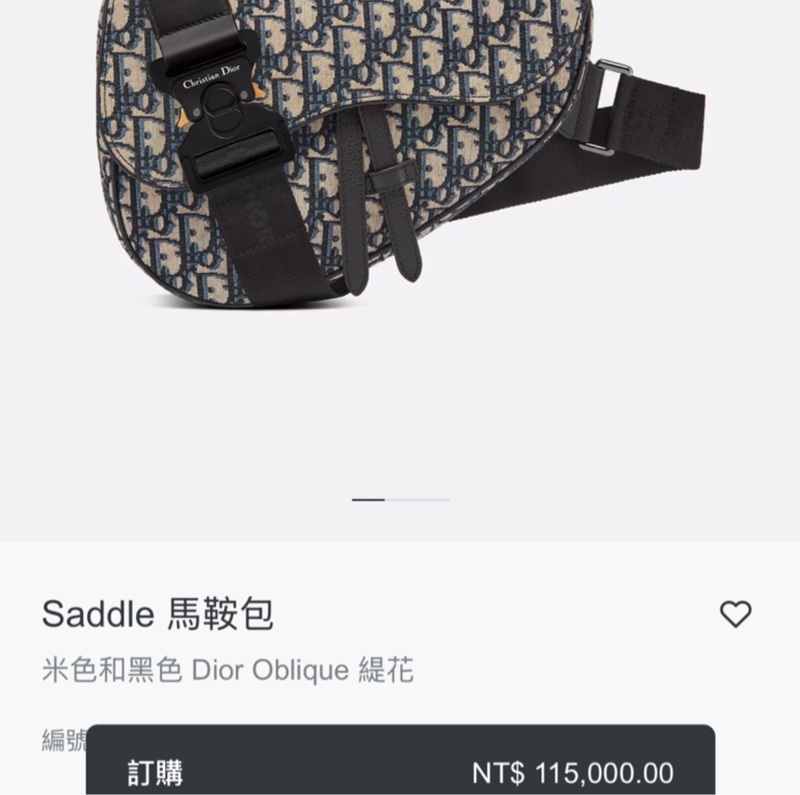Tap the 訂購 order button

[400, 770]
